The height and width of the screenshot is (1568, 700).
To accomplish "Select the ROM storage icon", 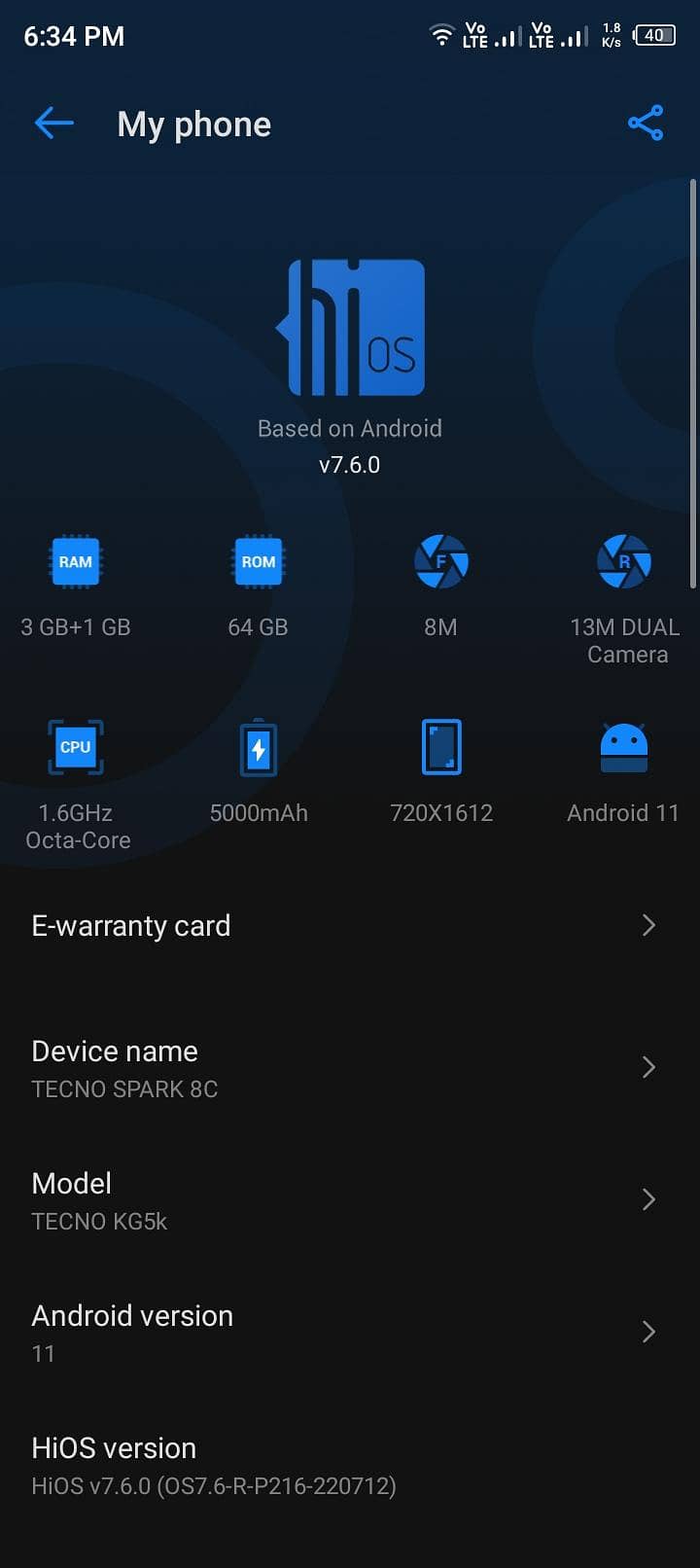I will (x=258, y=562).
